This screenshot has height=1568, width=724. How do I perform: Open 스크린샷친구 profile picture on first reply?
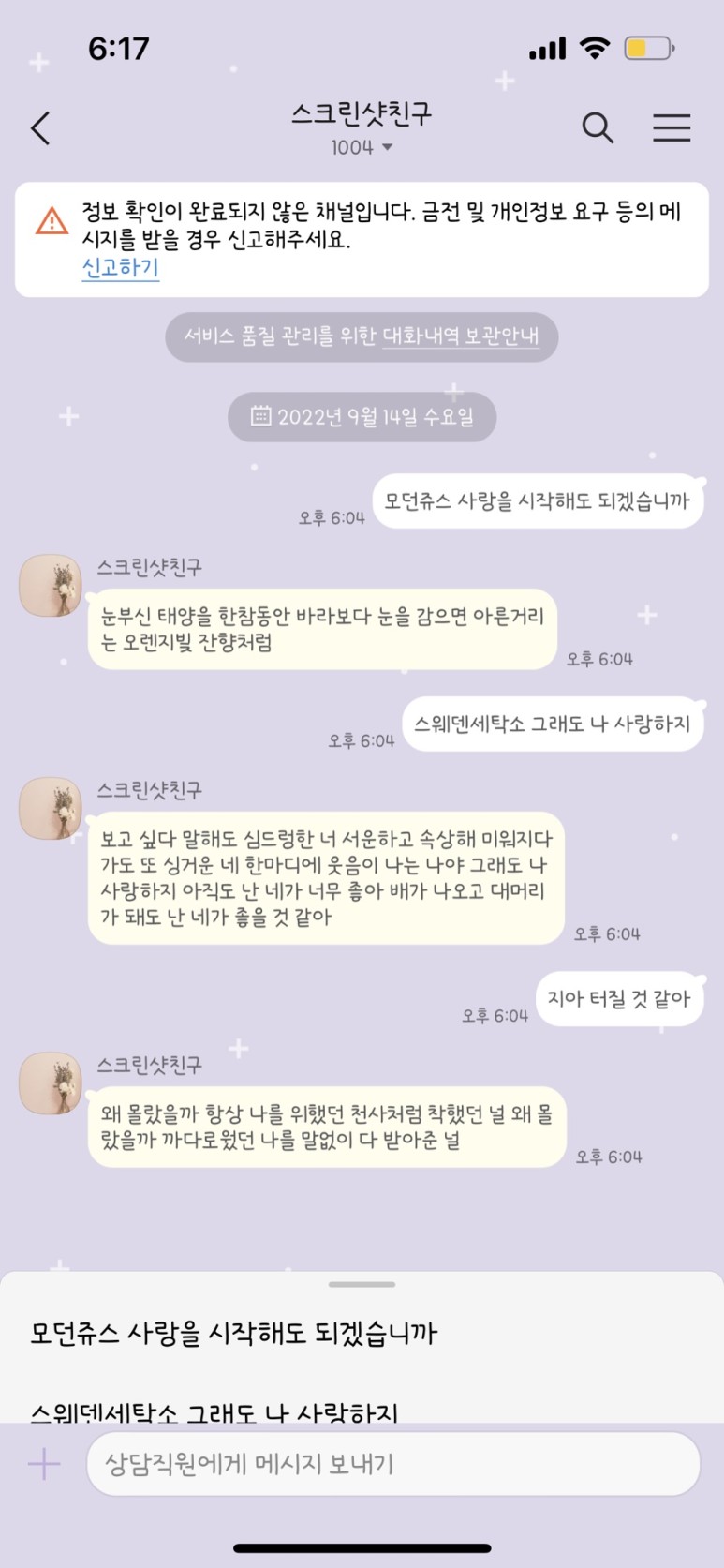tap(51, 585)
